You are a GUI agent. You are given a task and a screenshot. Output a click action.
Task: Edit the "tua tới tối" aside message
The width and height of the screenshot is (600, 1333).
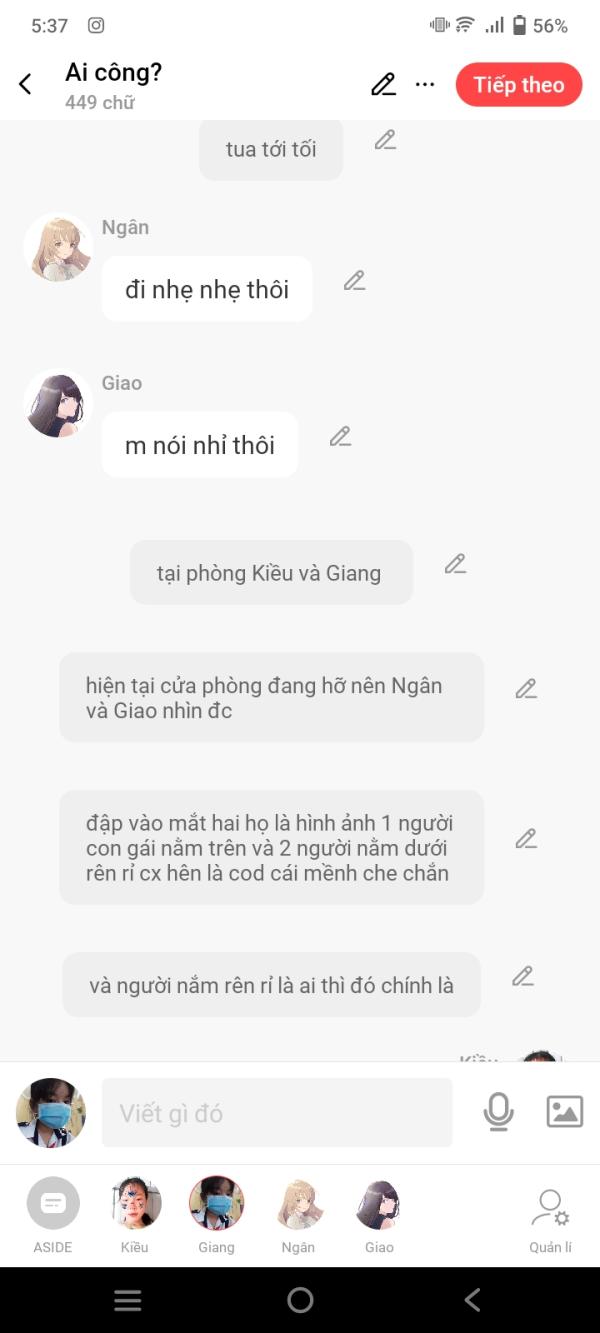pyautogui.click(x=386, y=140)
